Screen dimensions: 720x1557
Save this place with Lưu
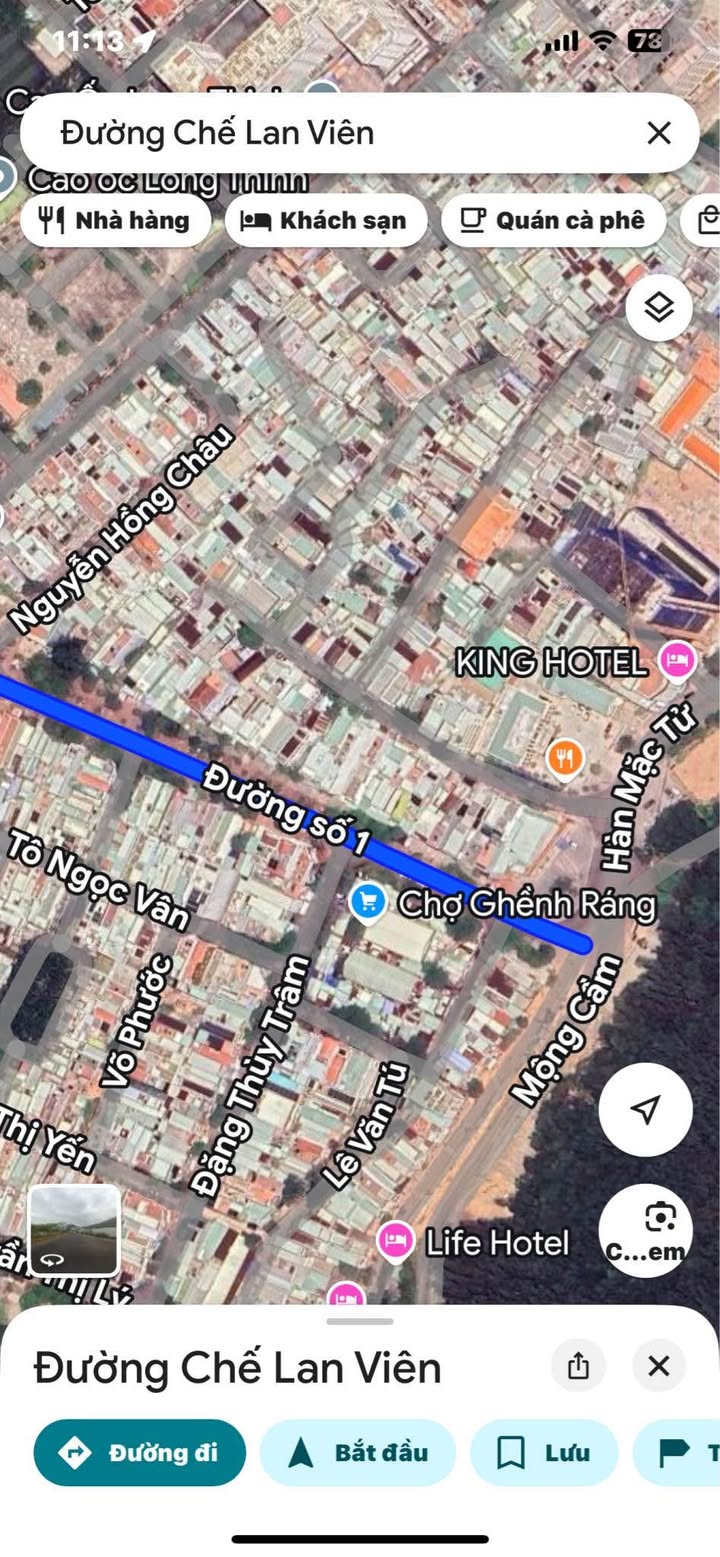pos(544,1452)
